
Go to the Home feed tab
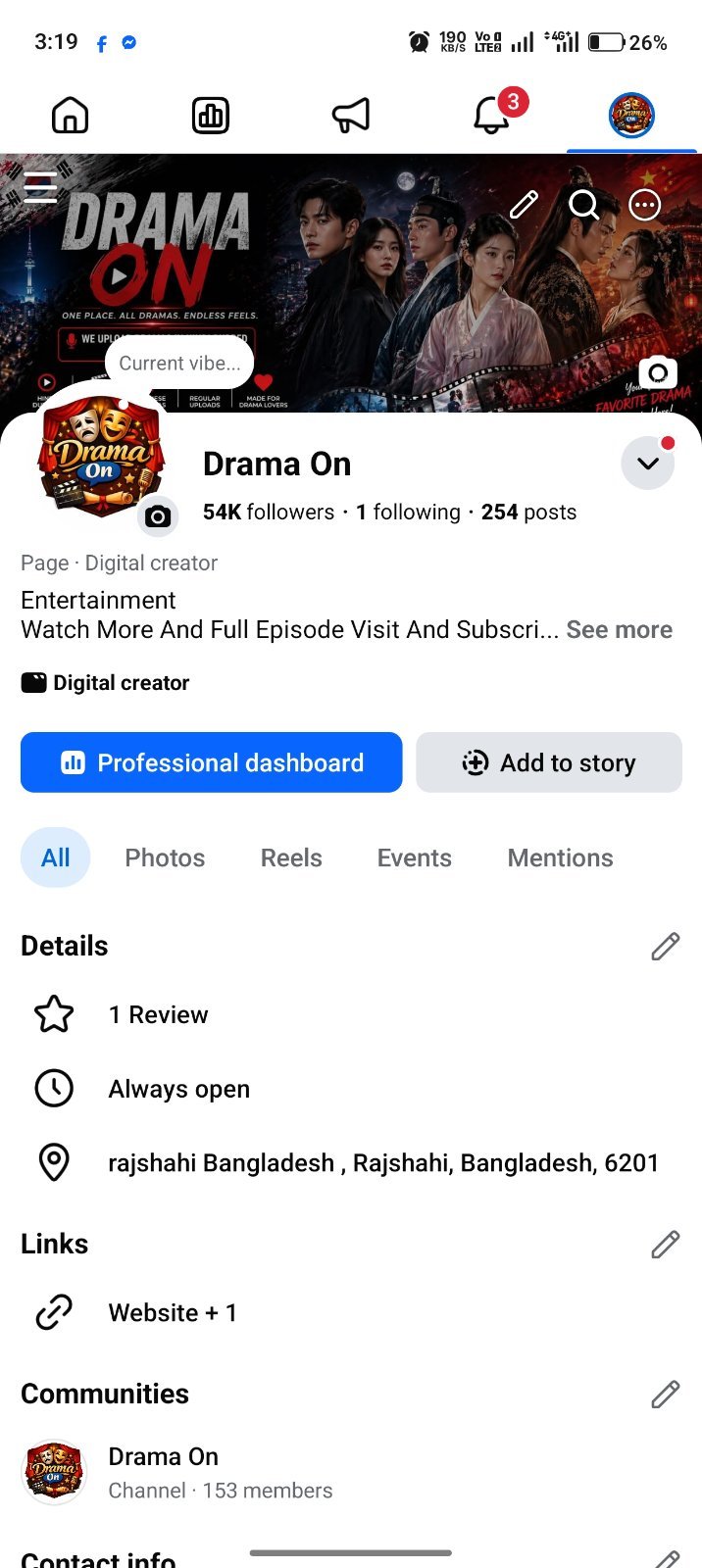pos(70,116)
